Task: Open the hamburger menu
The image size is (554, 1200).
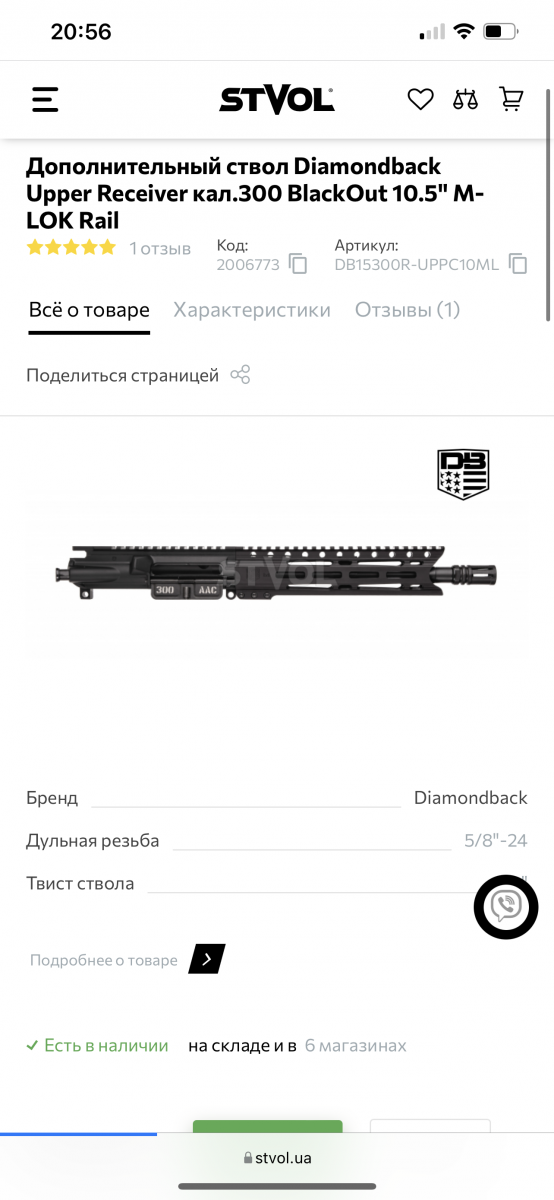Action: 45,99
